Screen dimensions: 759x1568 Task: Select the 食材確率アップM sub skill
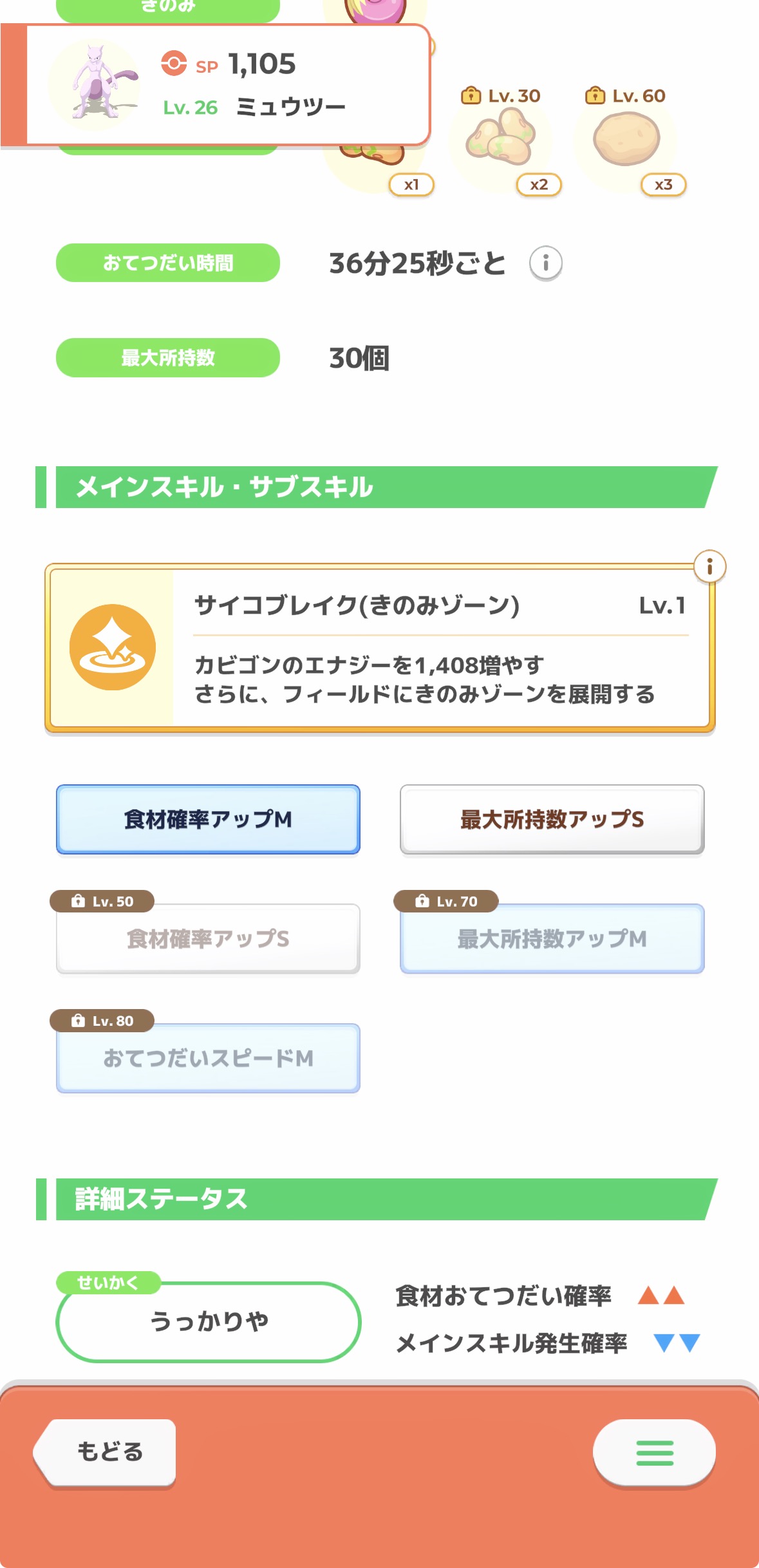(x=208, y=819)
